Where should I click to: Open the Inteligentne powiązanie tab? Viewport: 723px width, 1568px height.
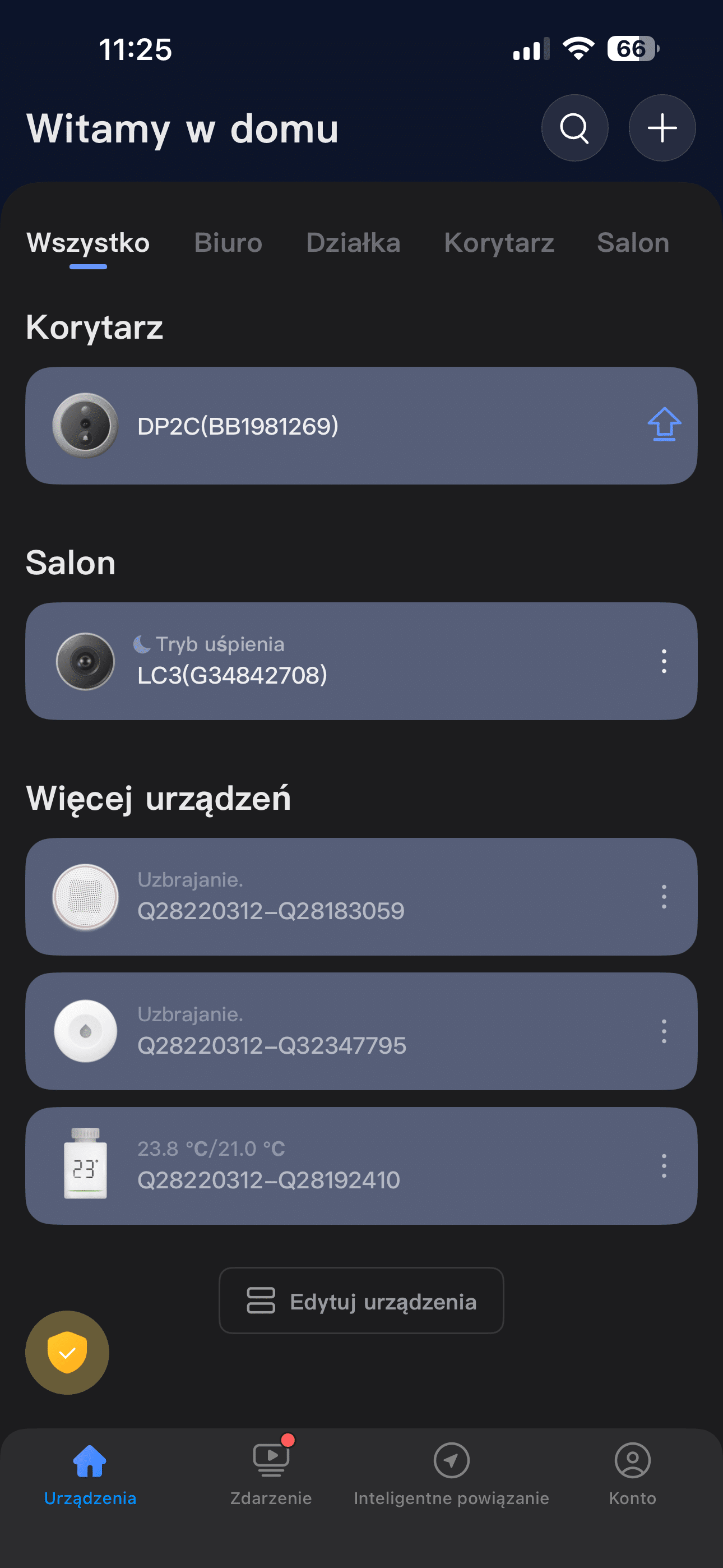click(x=451, y=1473)
